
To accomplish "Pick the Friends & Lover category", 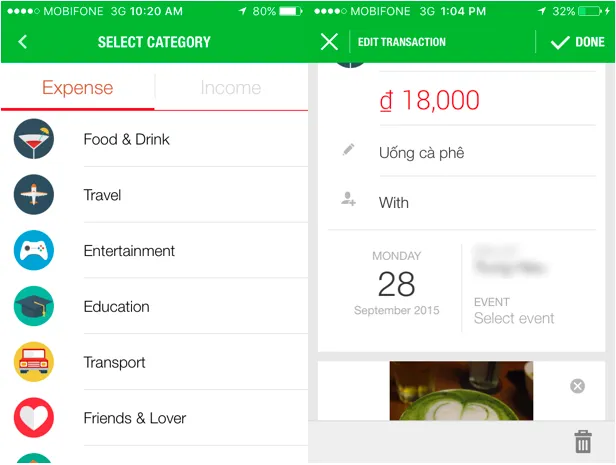I will click(134, 418).
